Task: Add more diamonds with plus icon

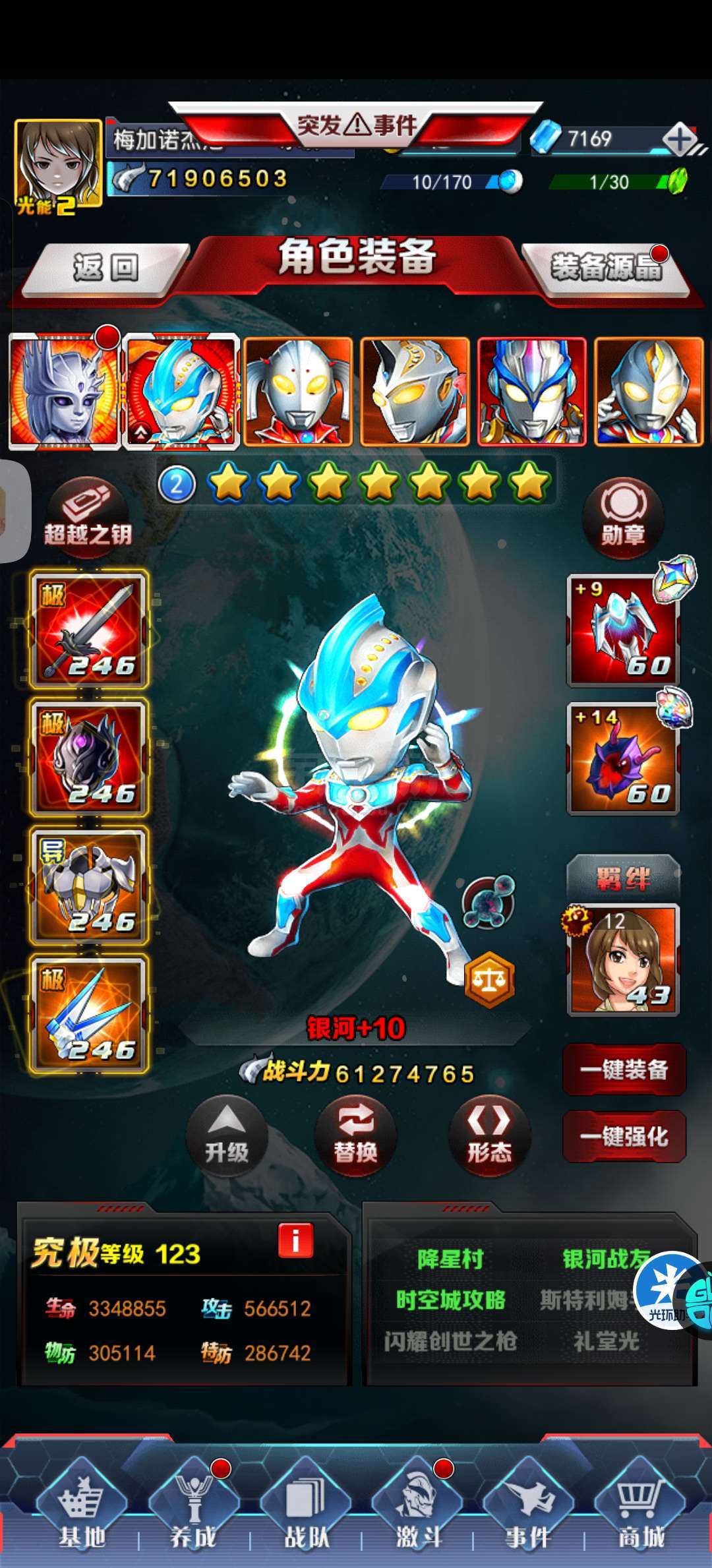Action: 679,139
